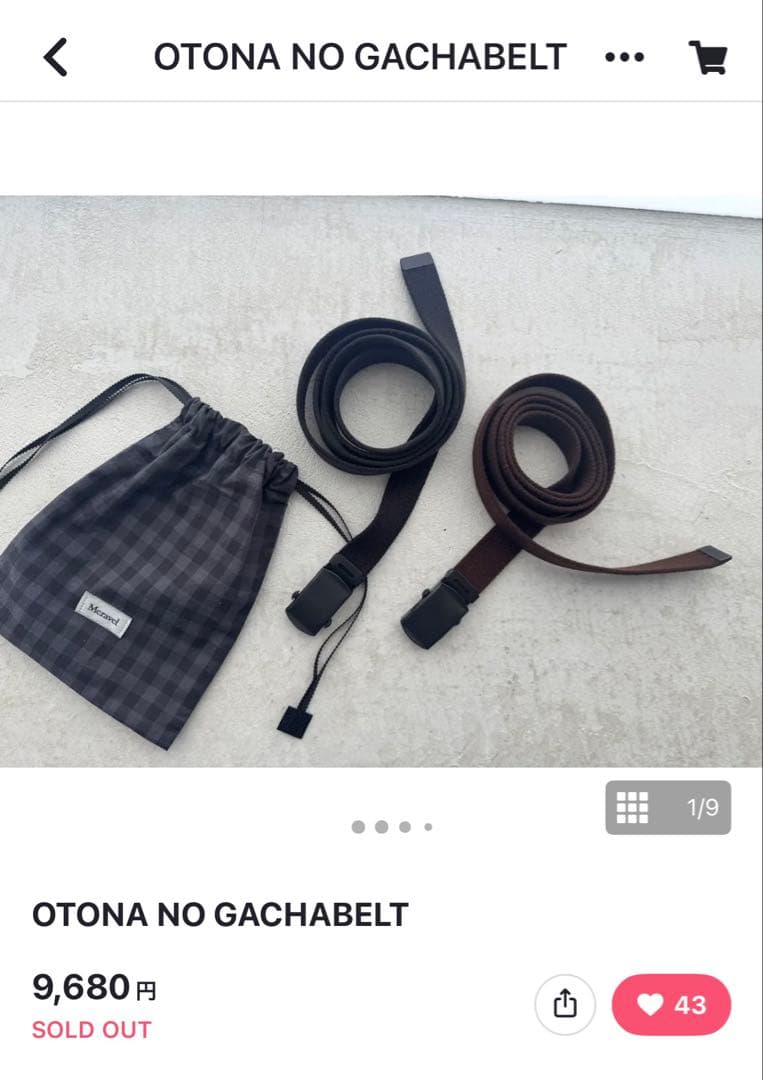Tap the second pagination dot under the photo

[380, 827]
